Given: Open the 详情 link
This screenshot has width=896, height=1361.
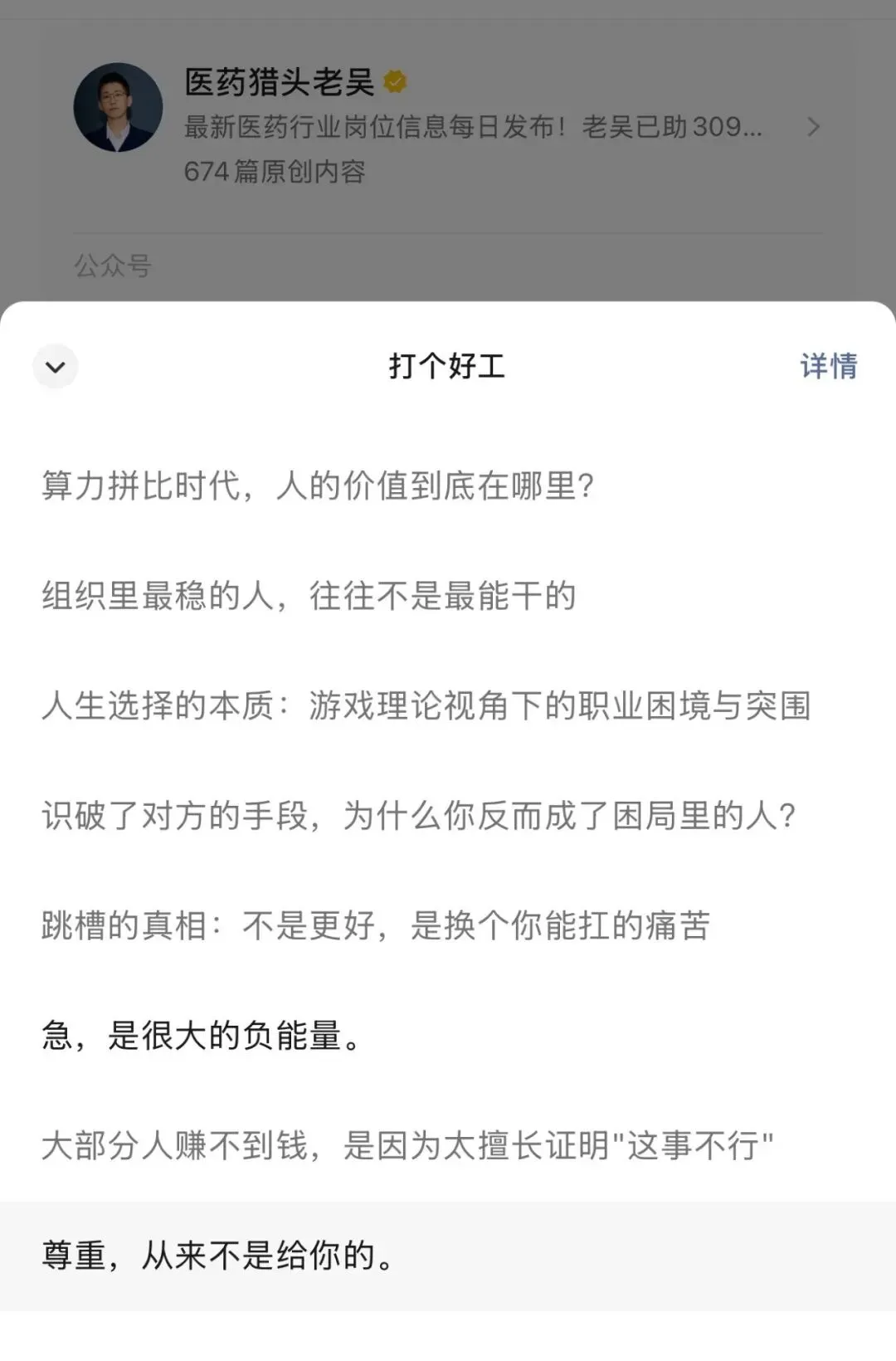Looking at the screenshot, I should click(x=828, y=366).
